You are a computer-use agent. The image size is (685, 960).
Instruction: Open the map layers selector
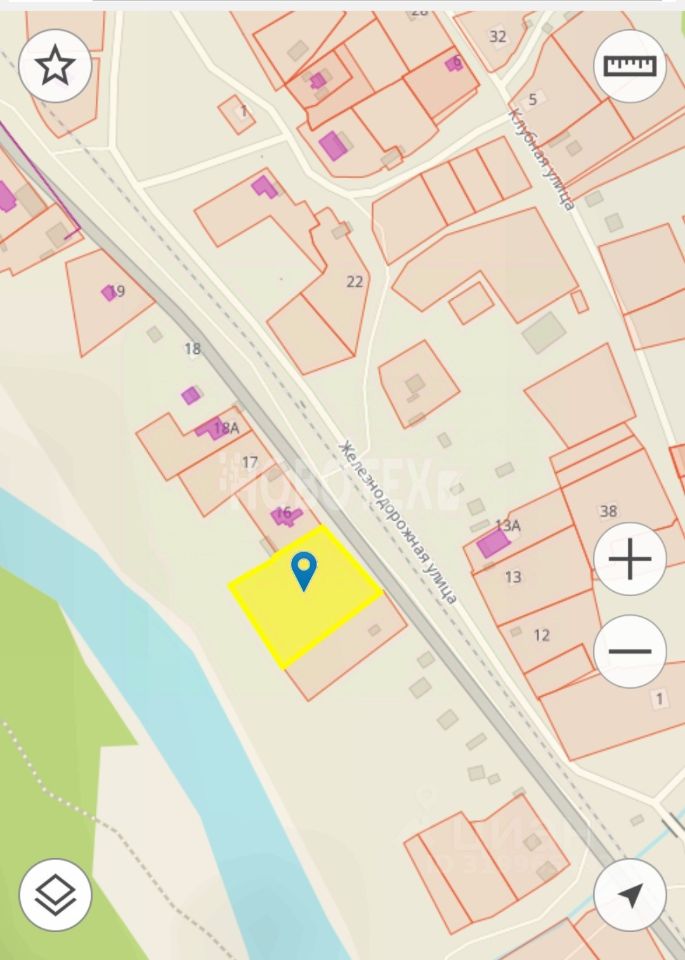click(55, 895)
